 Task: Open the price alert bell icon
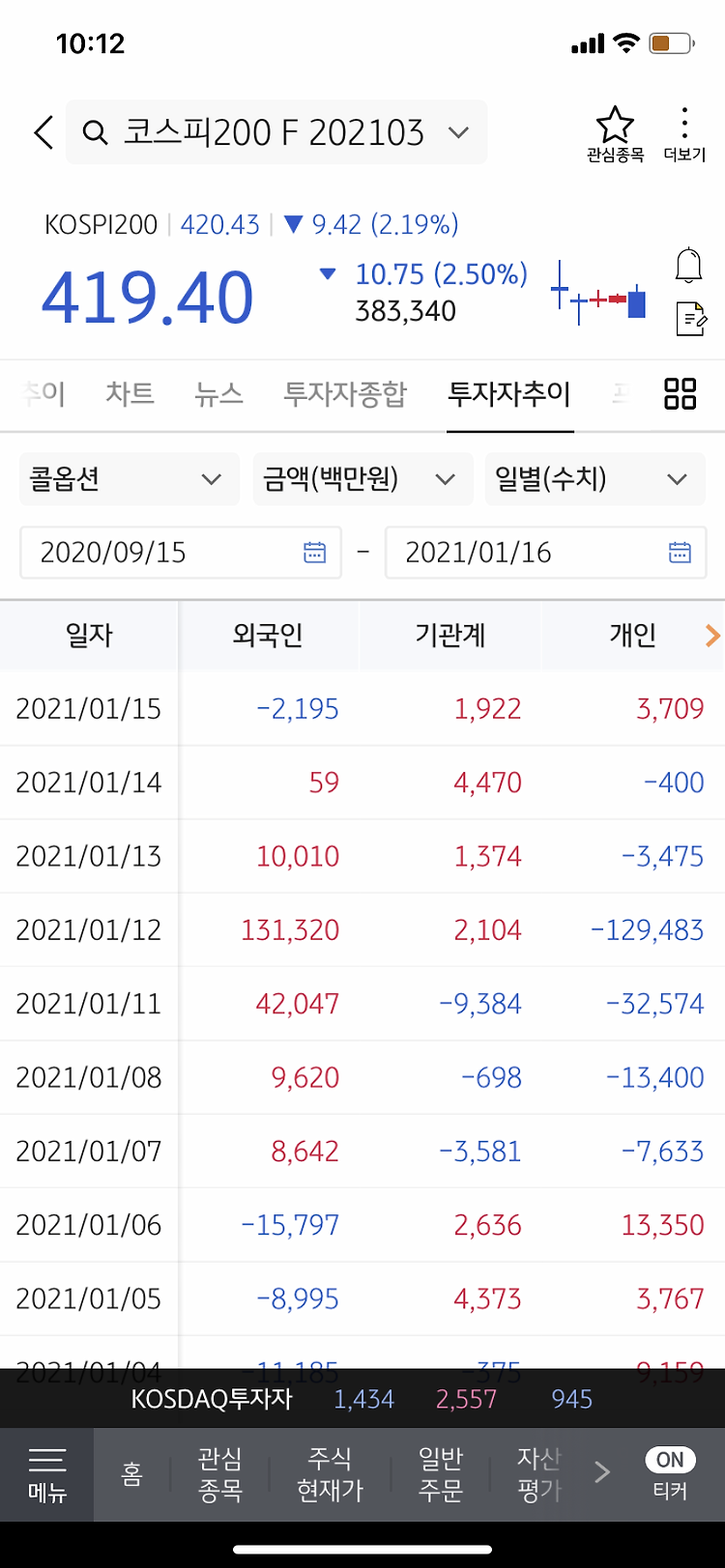tap(688, 265)
